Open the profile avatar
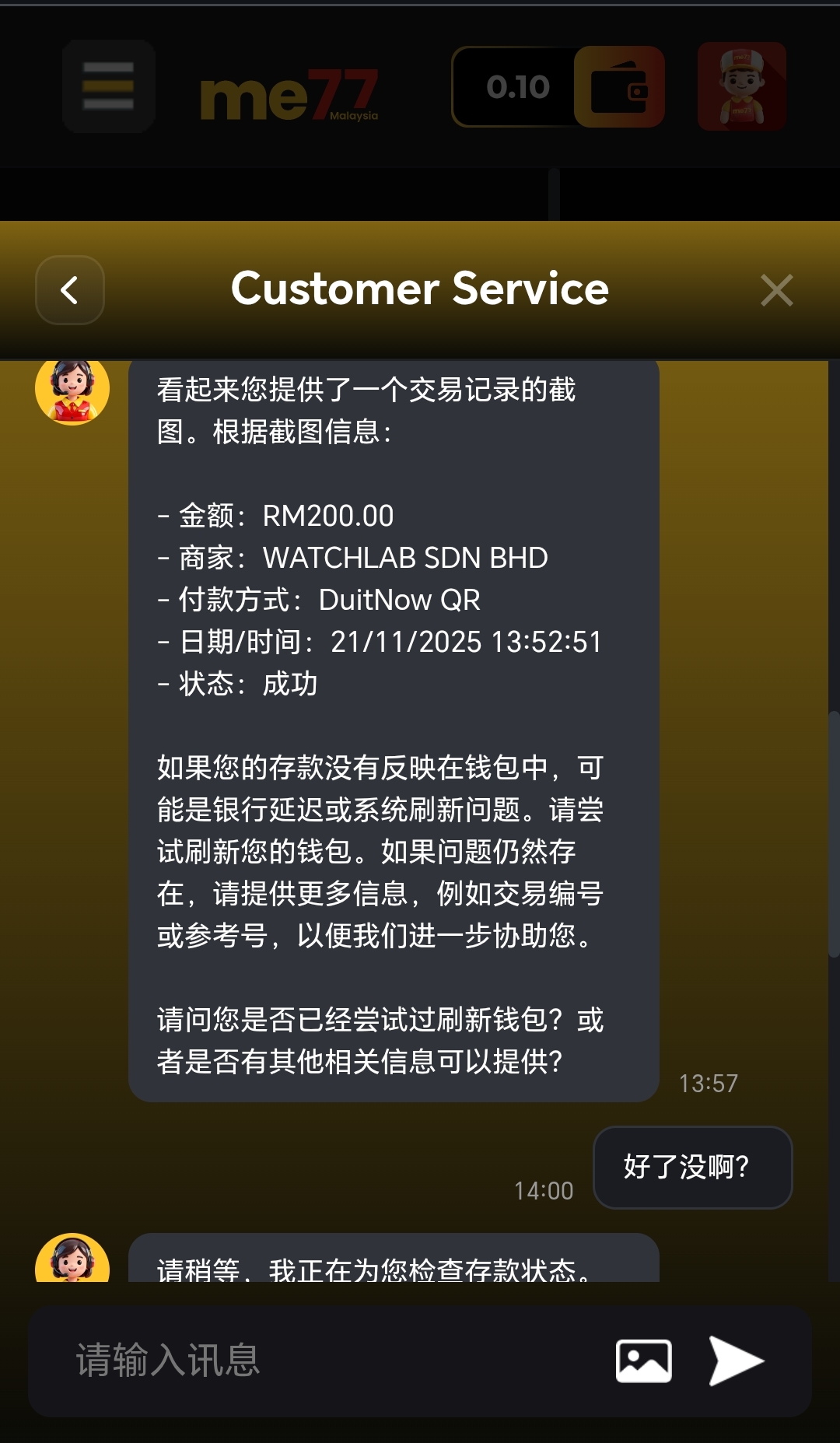The image size is (840, 1443). coord(741,87)
